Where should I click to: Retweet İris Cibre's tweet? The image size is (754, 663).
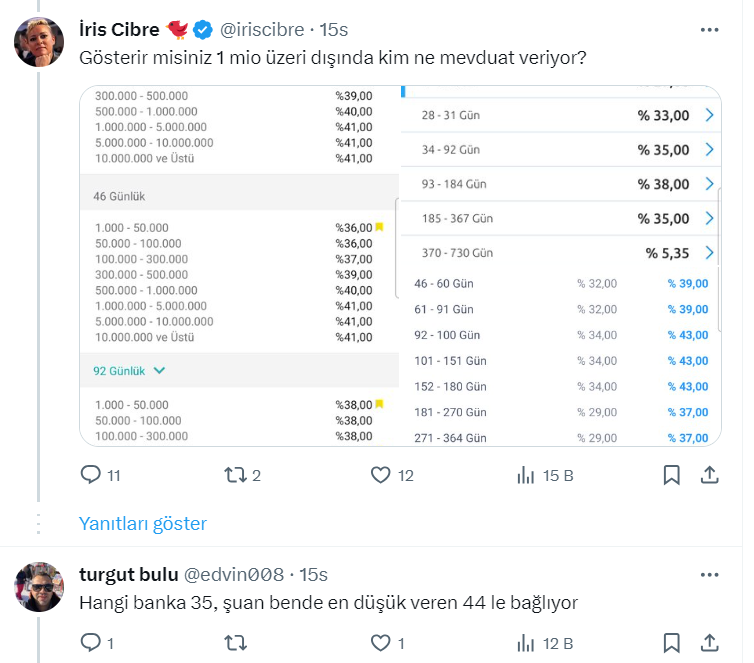(235, 476)
